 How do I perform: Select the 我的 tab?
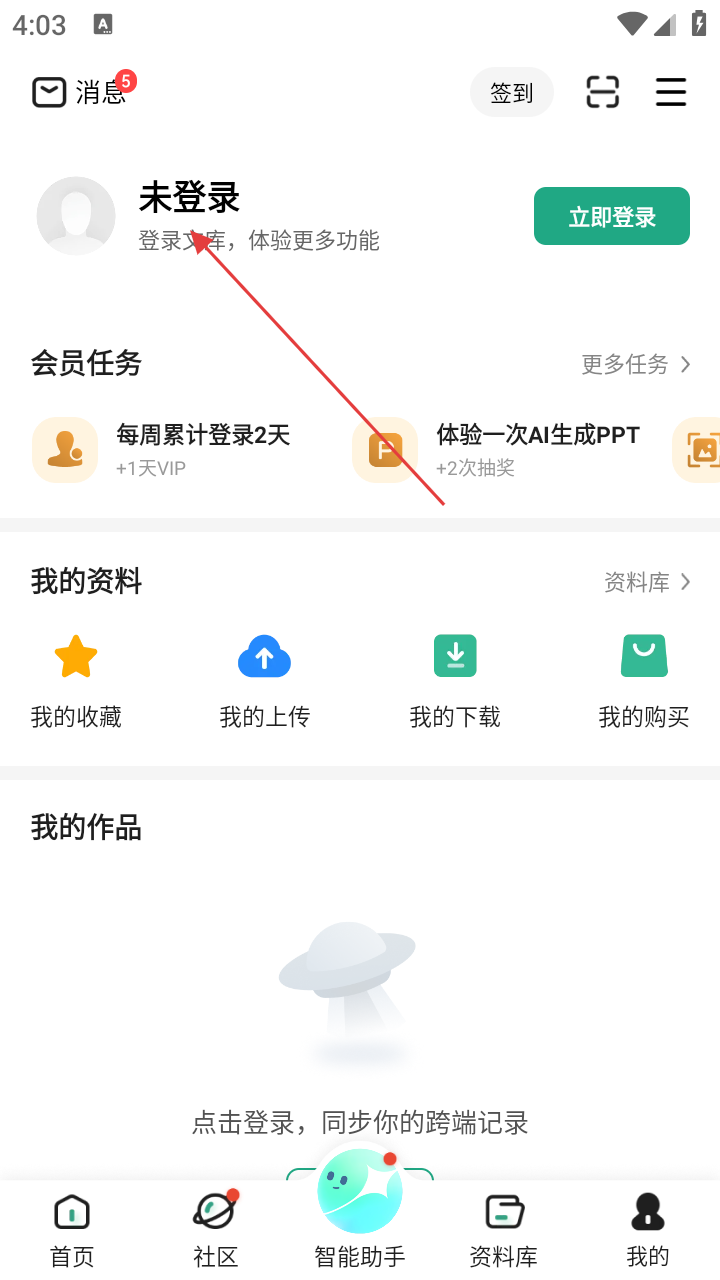(648, 1230)
